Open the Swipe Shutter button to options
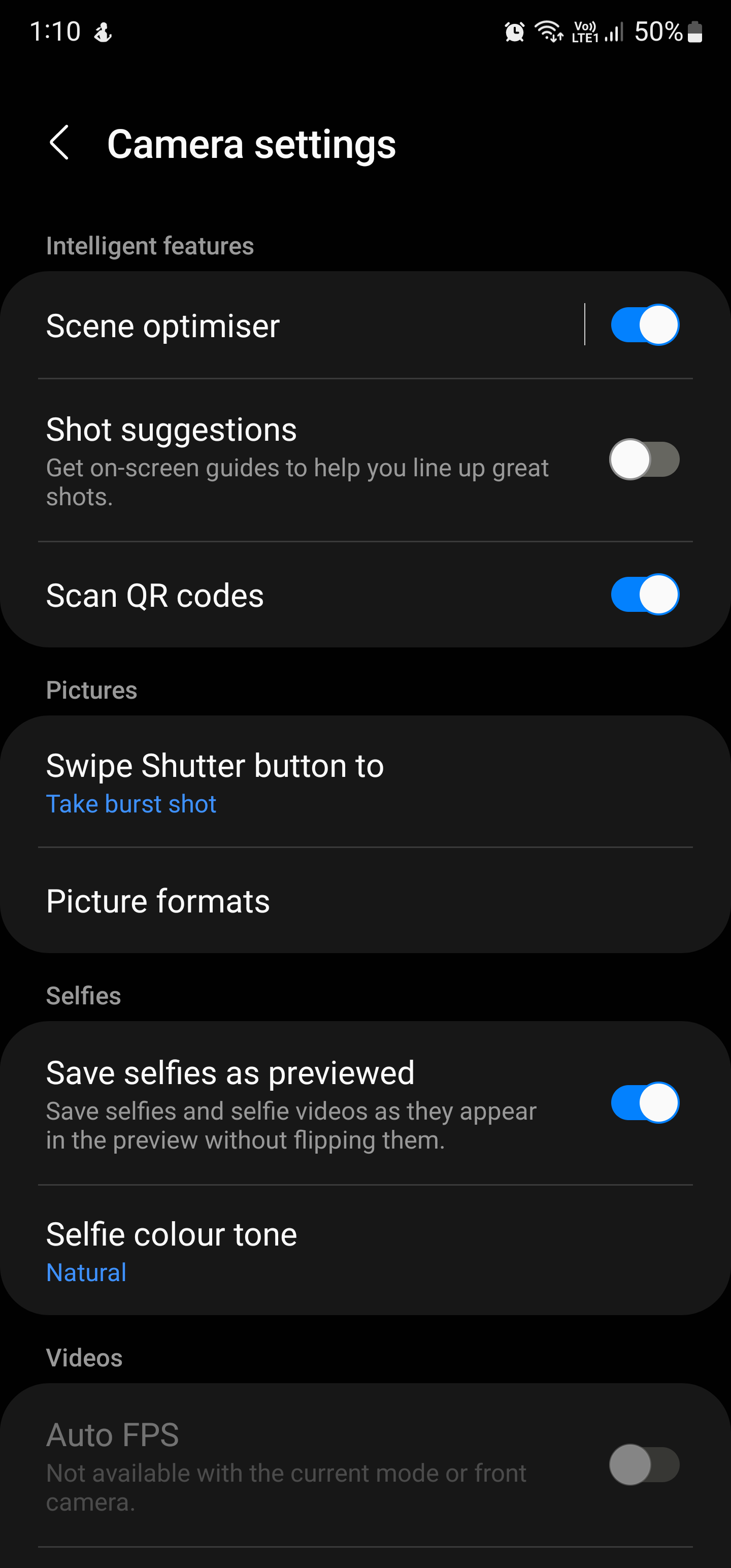Screen dimensions: 731x1568 point(215,765)
